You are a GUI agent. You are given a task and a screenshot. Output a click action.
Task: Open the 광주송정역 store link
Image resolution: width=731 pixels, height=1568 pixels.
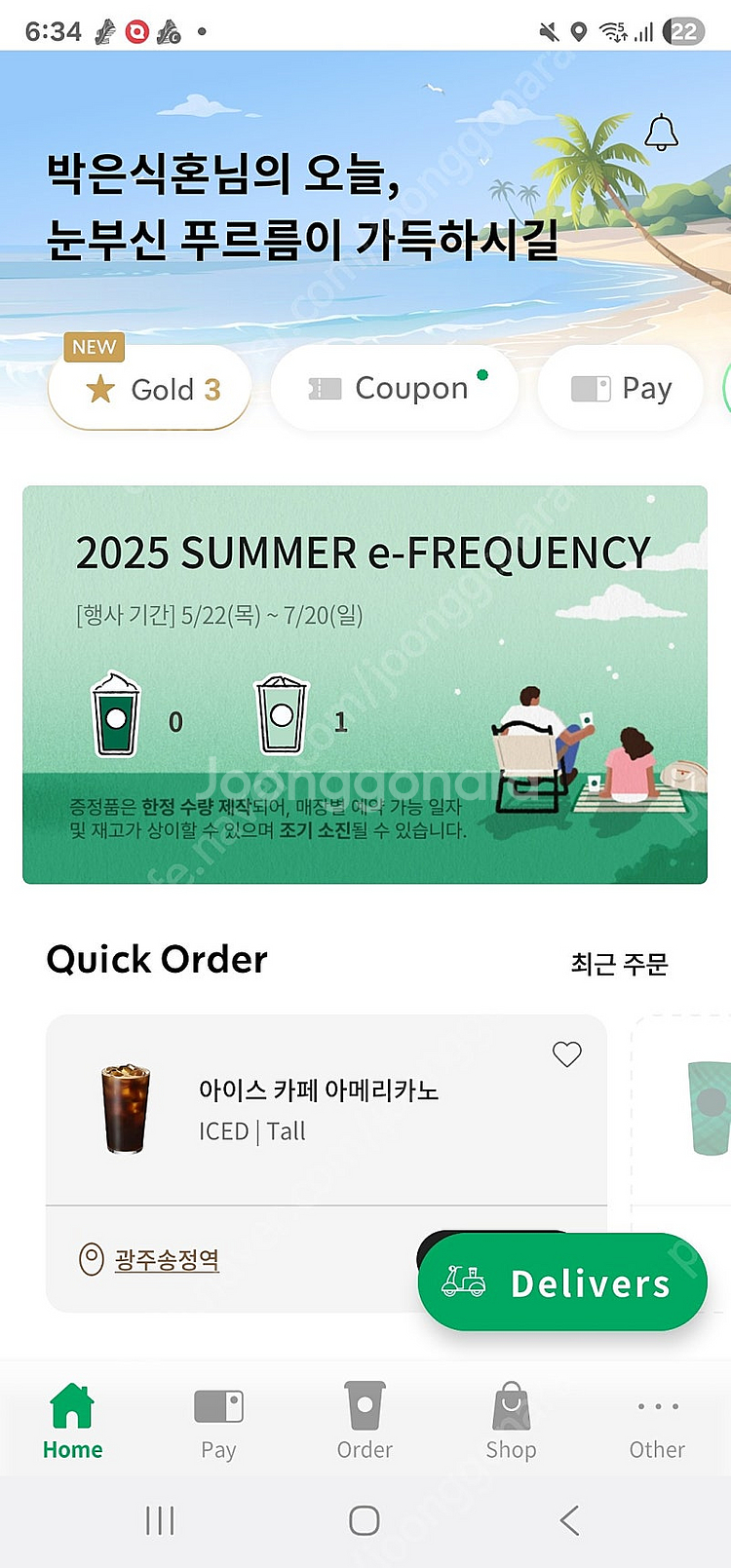(168, 1259)
